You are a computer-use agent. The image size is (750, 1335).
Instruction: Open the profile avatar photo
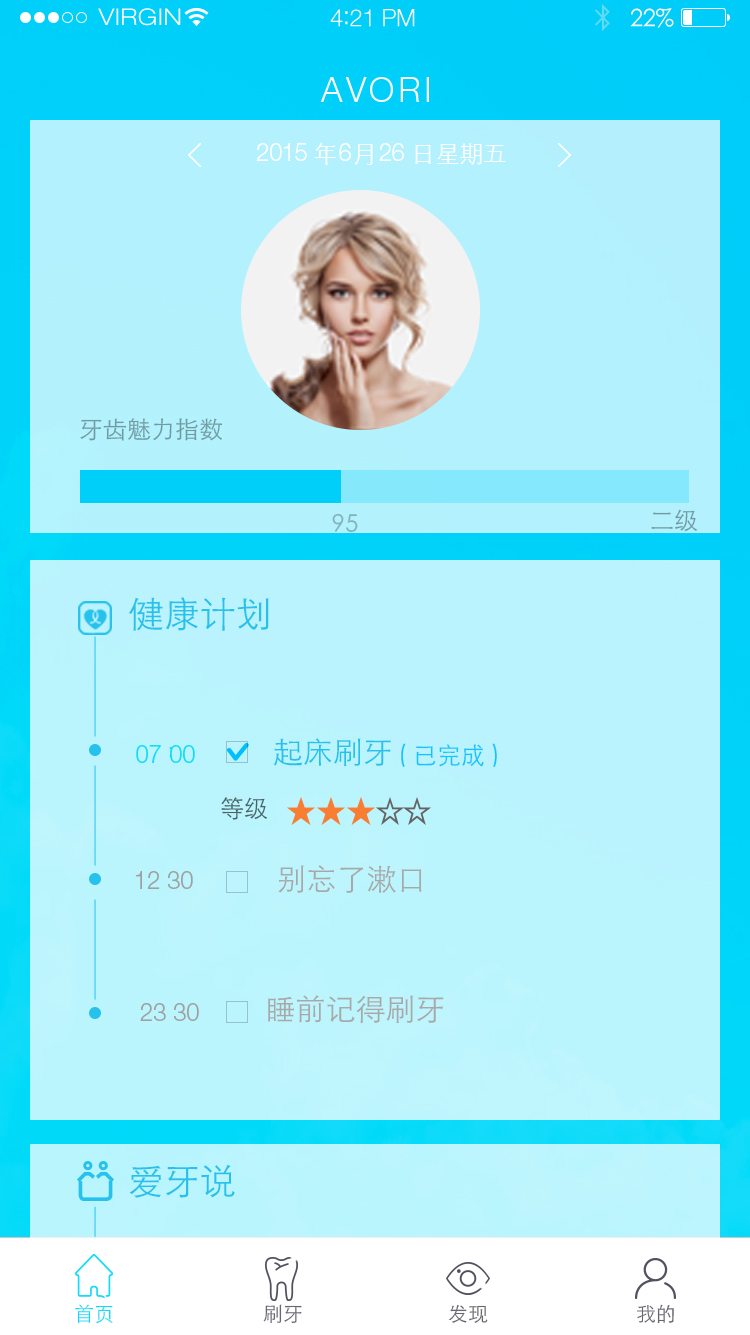pyautogui.click(x=360, y=310)
